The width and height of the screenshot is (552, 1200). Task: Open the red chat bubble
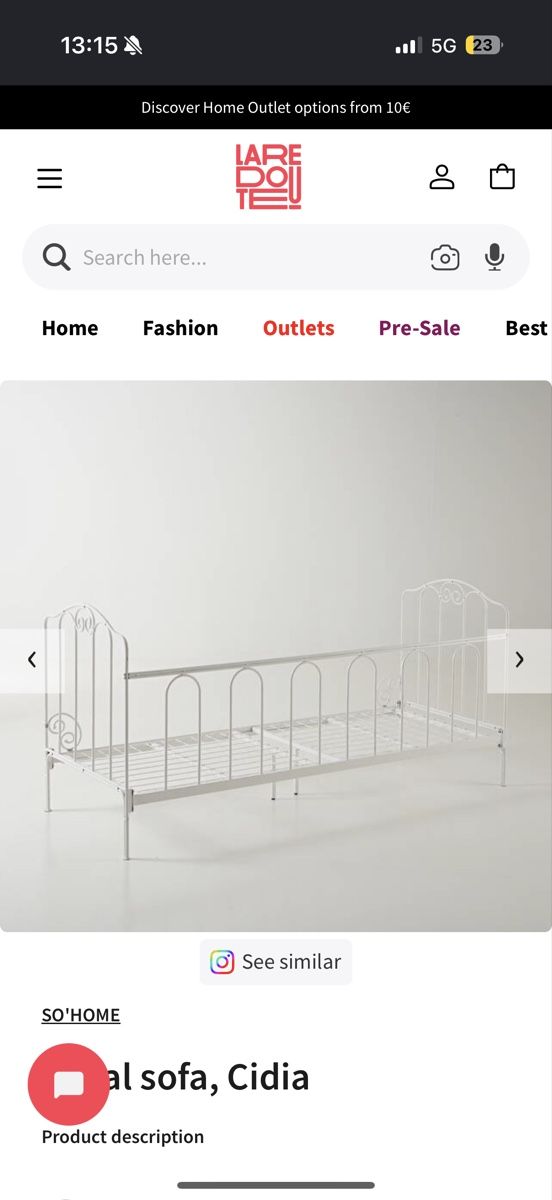click(x=68, y=1085)
